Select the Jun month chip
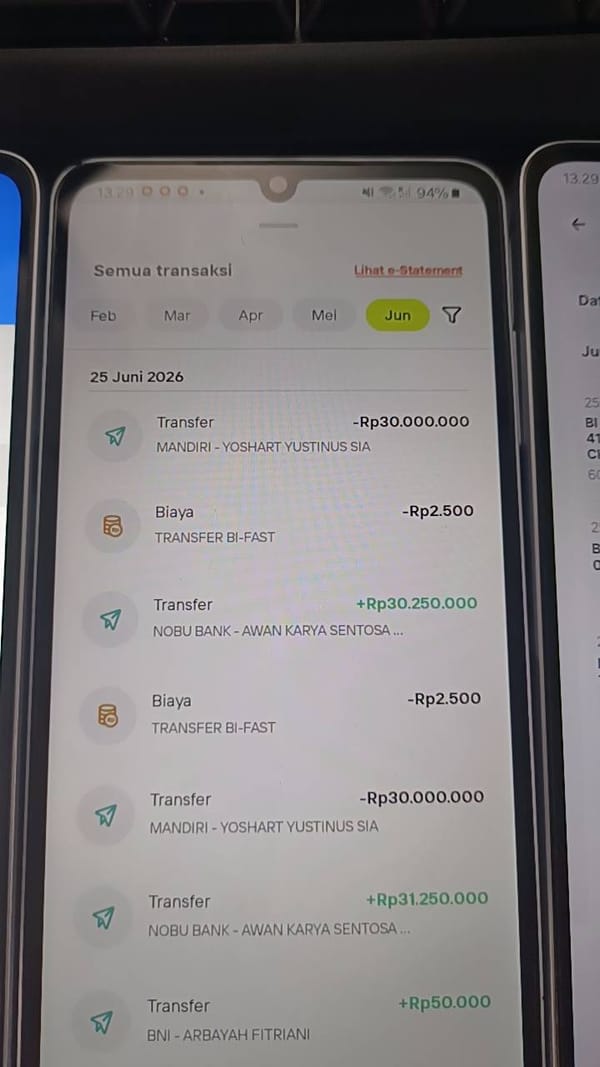This screenshot has height=1067, width=600. pos(397,315)
